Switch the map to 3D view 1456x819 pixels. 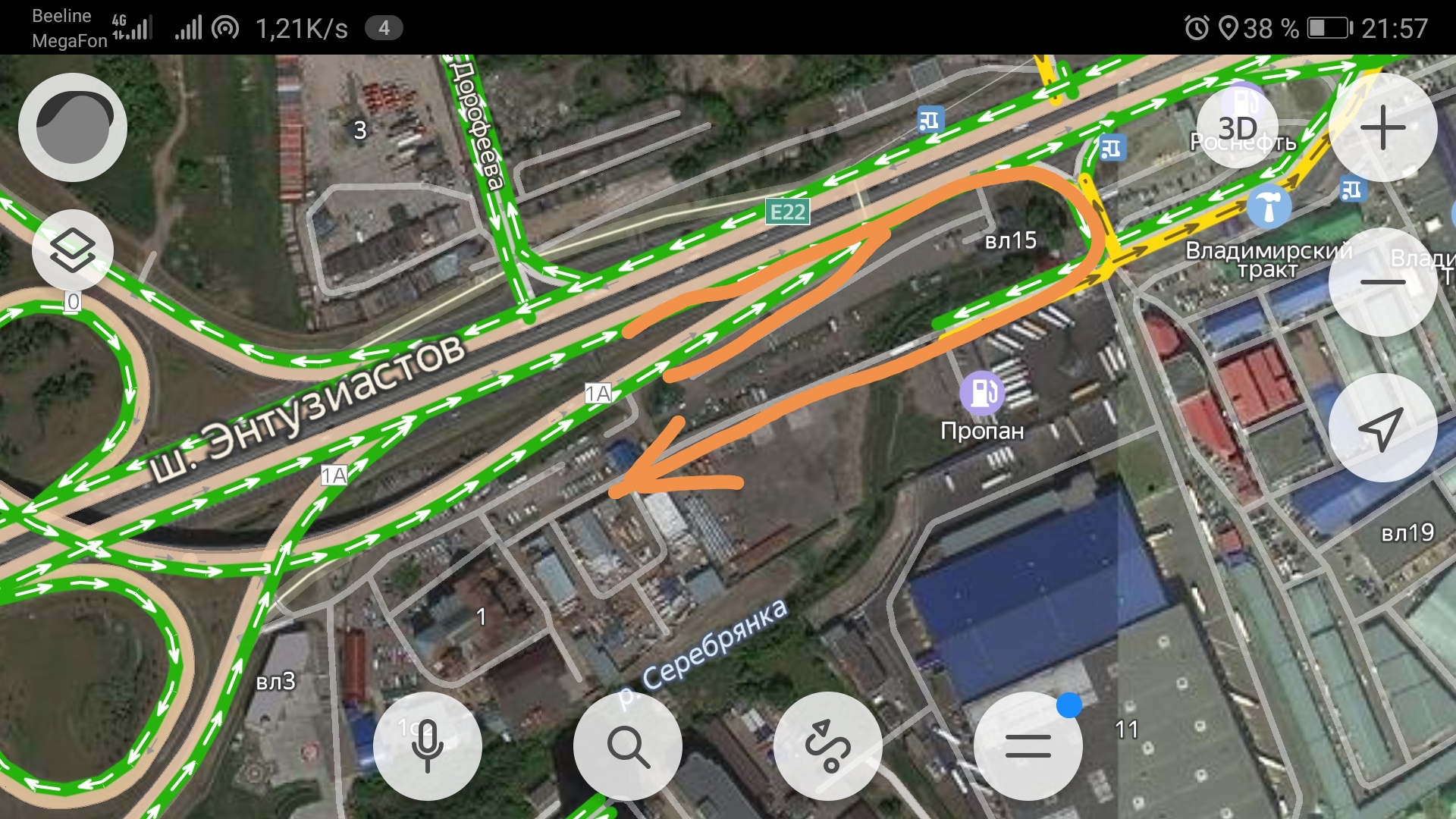1237,127
